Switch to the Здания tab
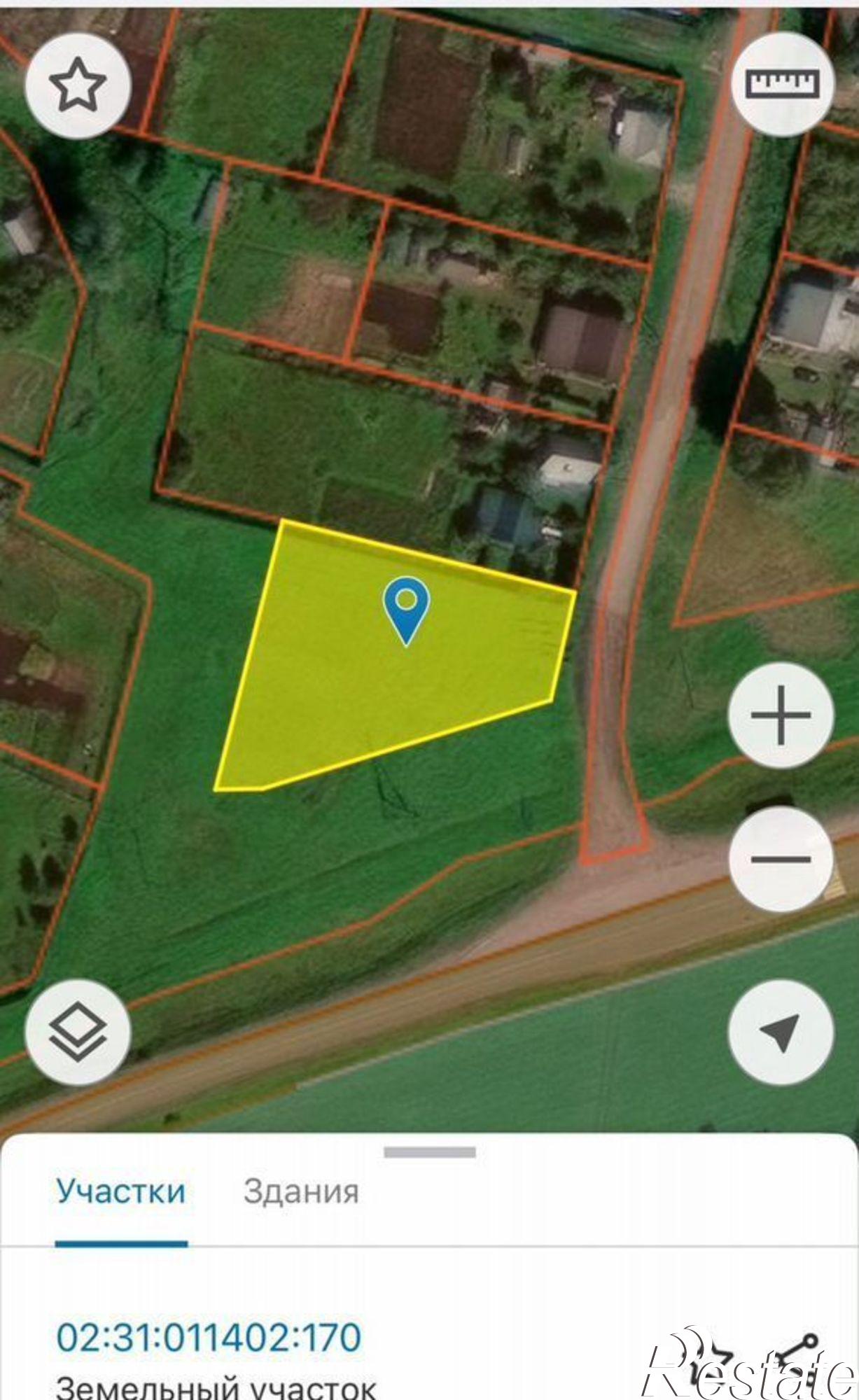This screenshot has width=859, height=1400. [x=301, y=1191]
